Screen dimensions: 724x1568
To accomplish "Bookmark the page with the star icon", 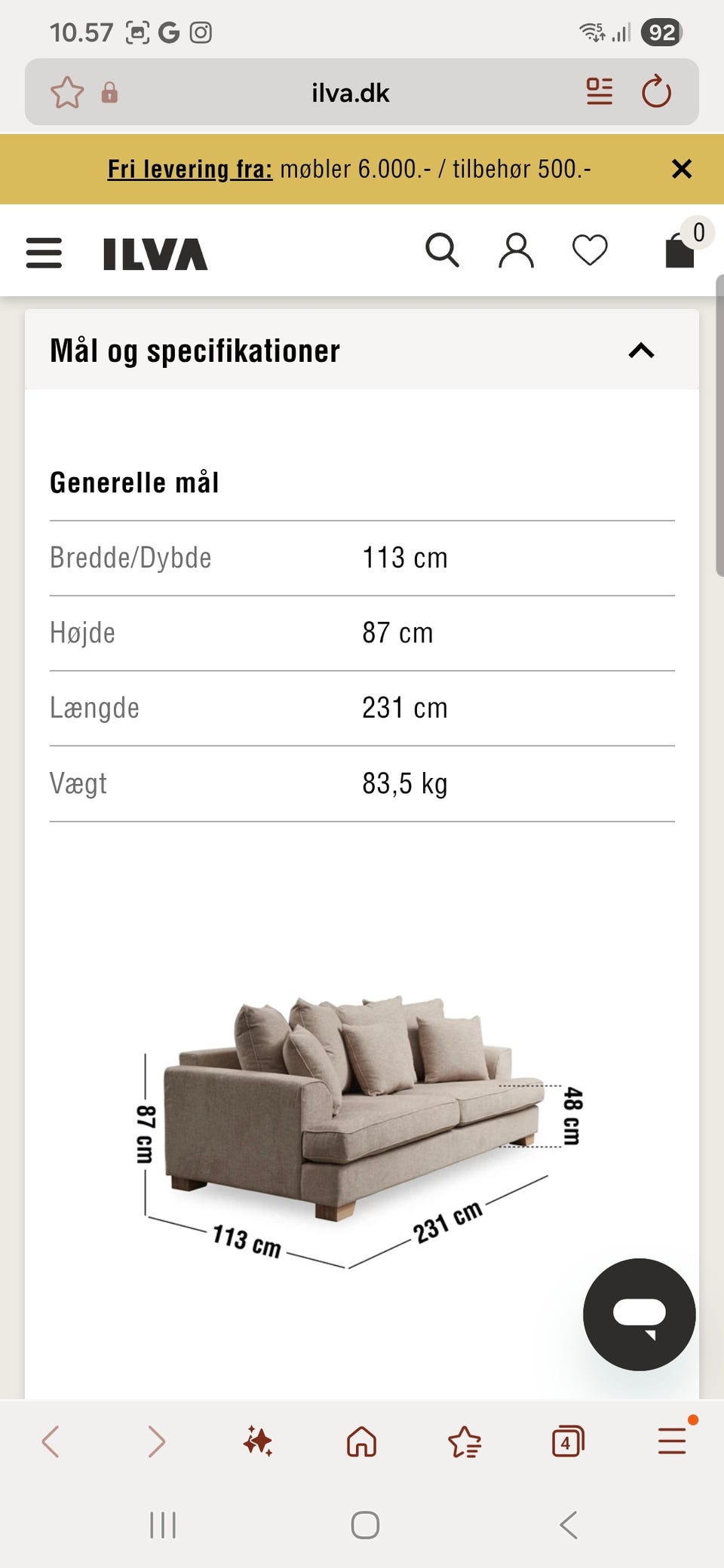I will 66,92.
